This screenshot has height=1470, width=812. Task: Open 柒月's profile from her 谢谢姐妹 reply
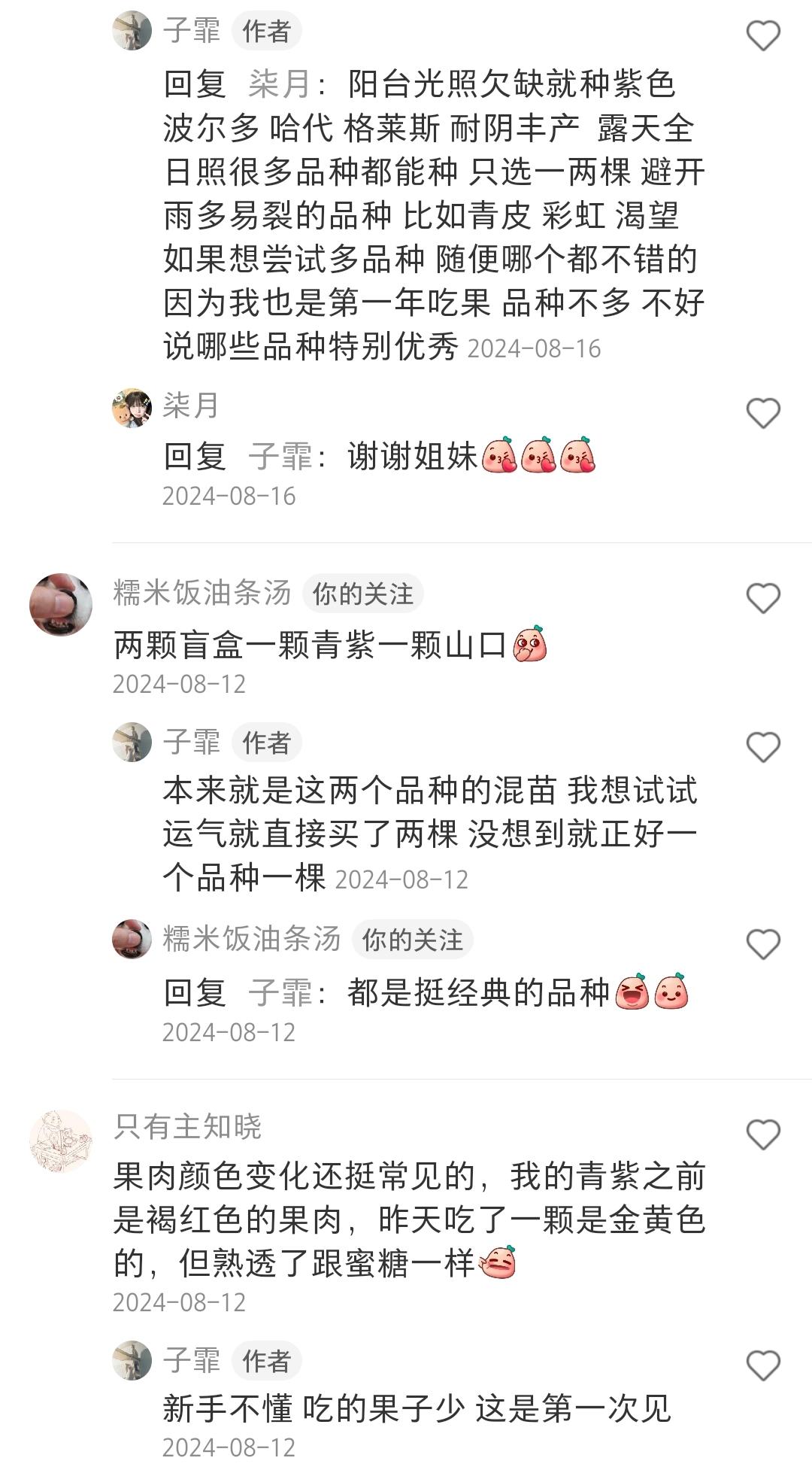[x=132, y=408]
